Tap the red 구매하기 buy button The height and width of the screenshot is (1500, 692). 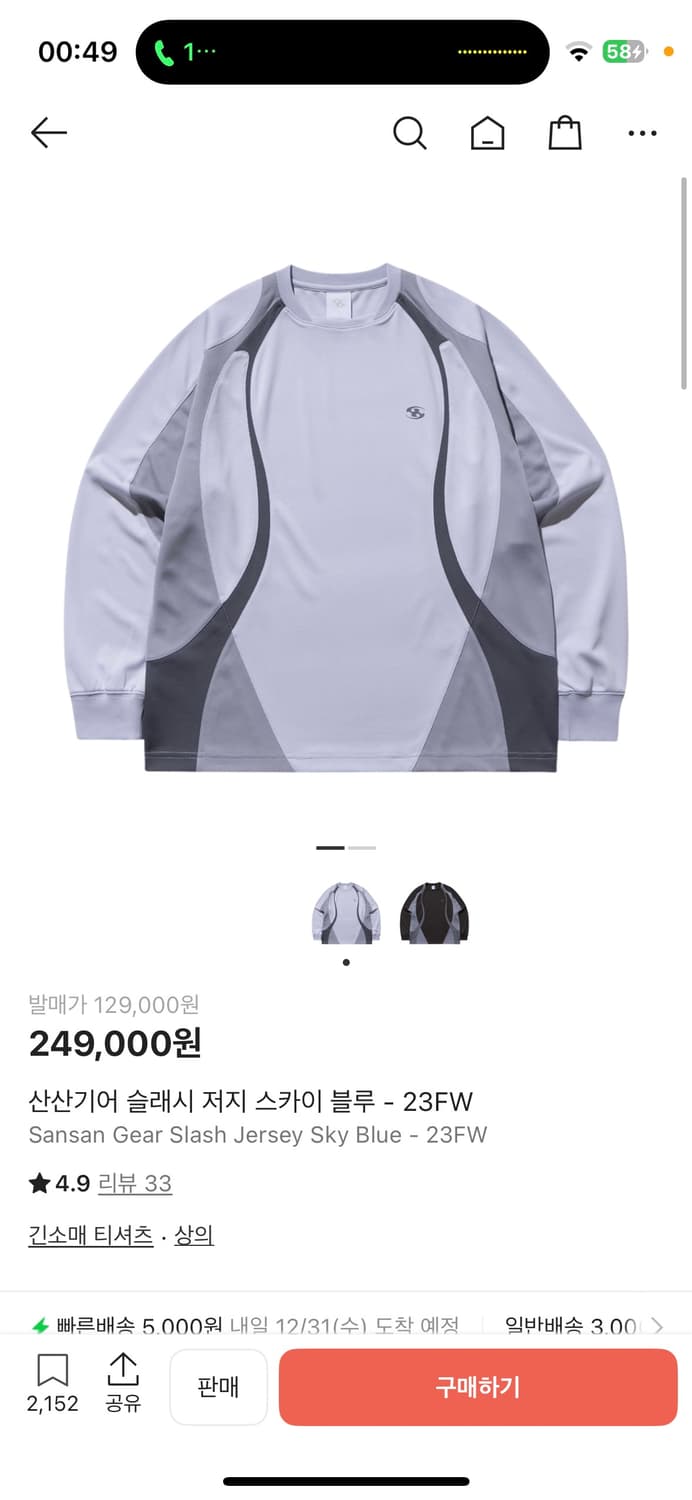point(478,1387)
